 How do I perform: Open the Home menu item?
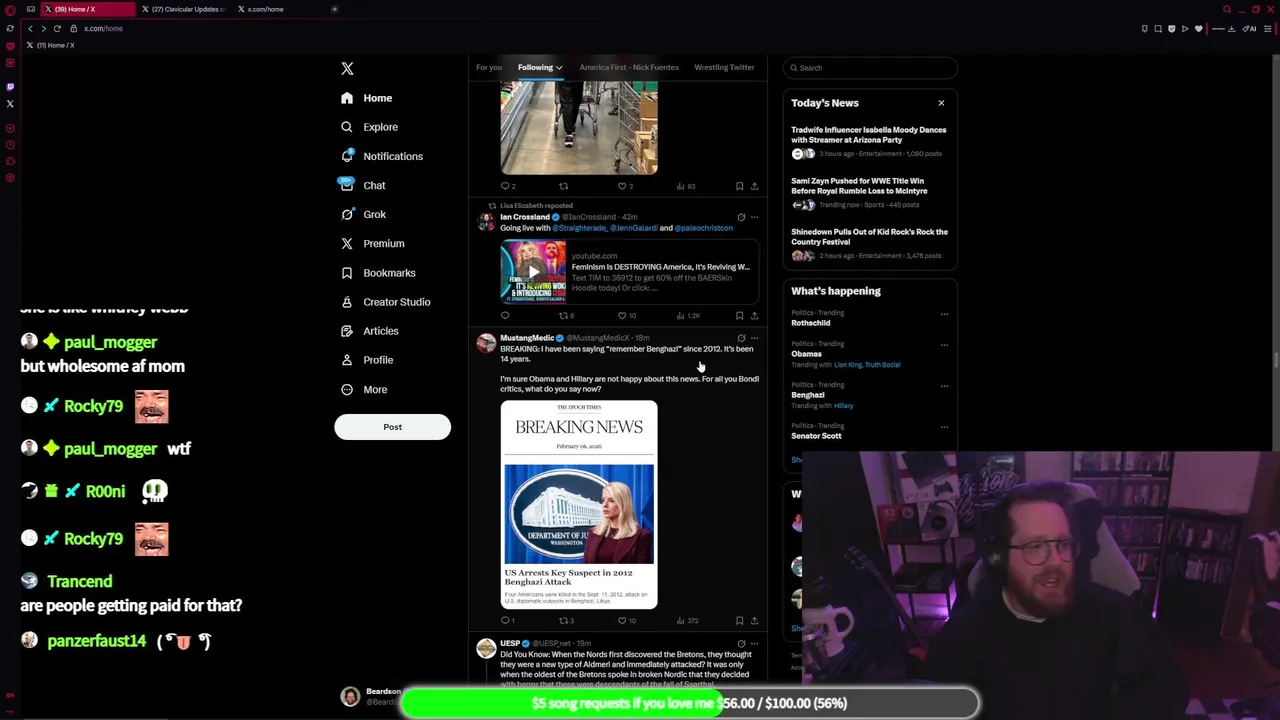click(x=377, y=98)
